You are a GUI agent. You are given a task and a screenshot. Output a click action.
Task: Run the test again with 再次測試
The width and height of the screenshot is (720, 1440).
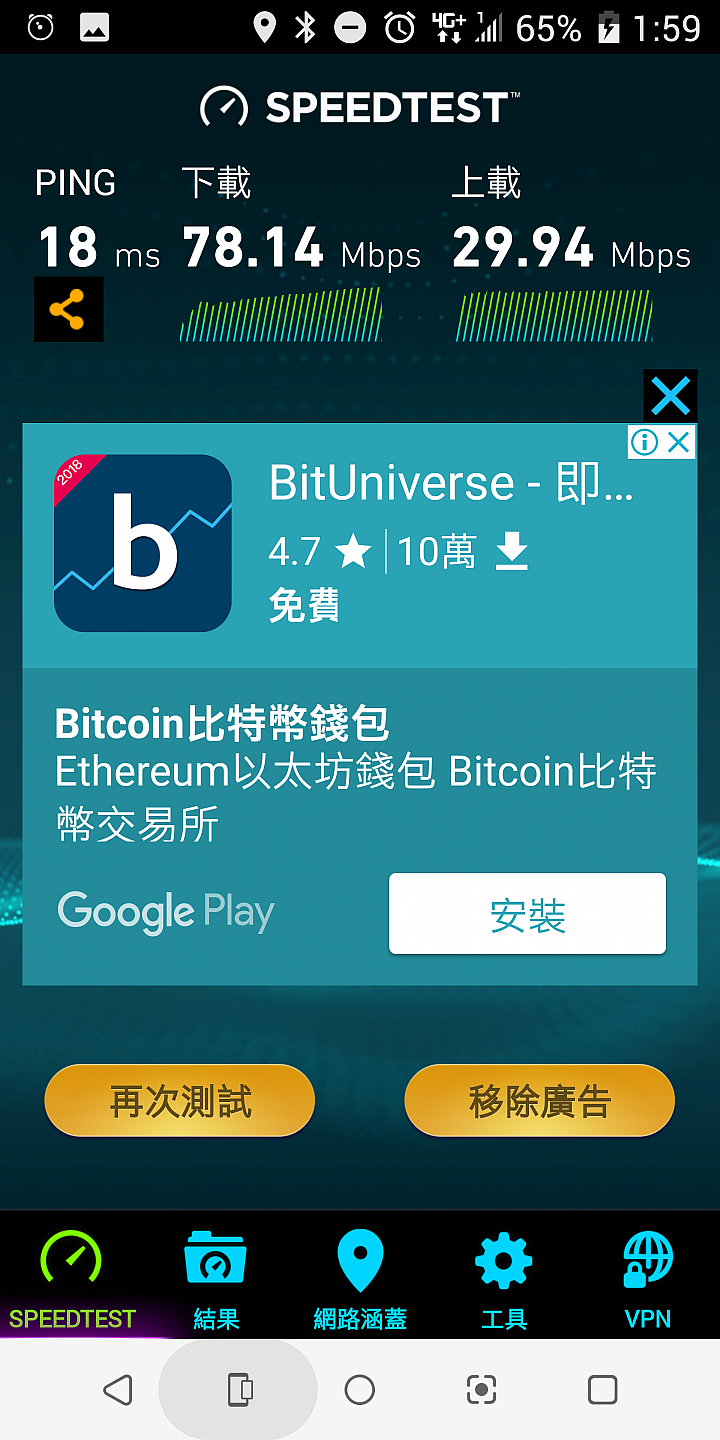tap(180, 1101)
